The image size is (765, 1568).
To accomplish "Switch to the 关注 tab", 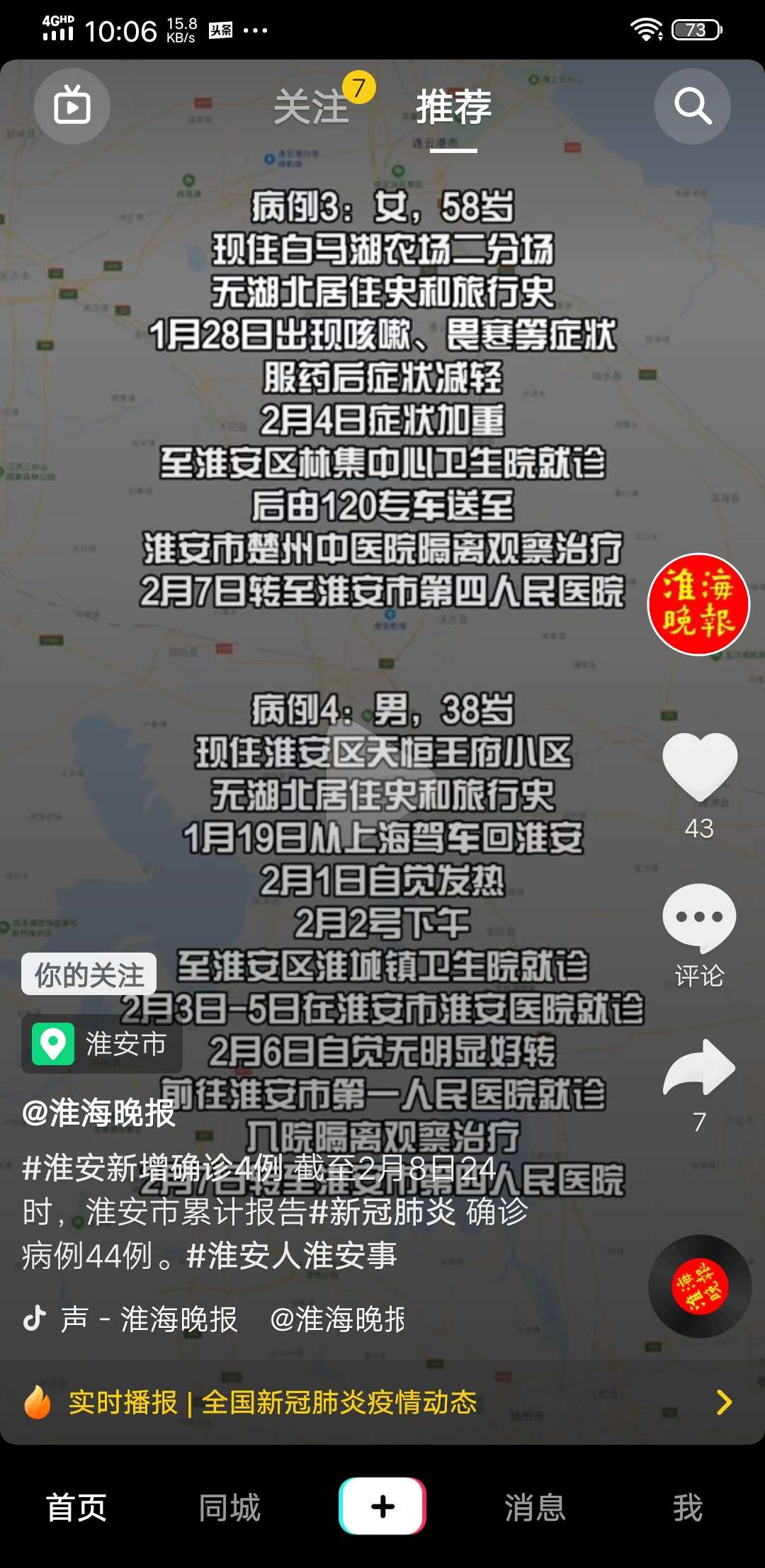I will [x=312, y=107].
